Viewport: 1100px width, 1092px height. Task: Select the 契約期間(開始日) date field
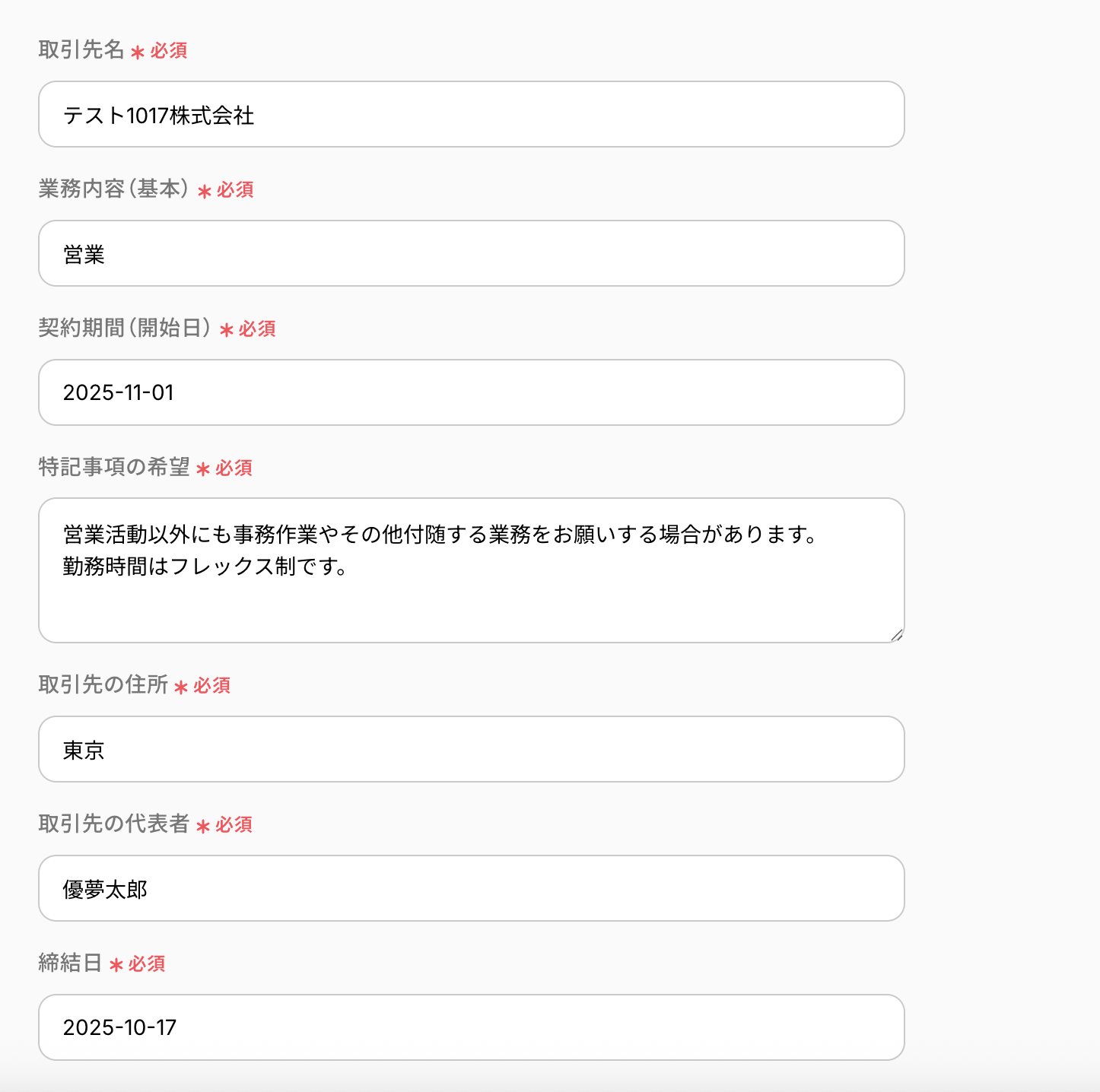(471, 392)
